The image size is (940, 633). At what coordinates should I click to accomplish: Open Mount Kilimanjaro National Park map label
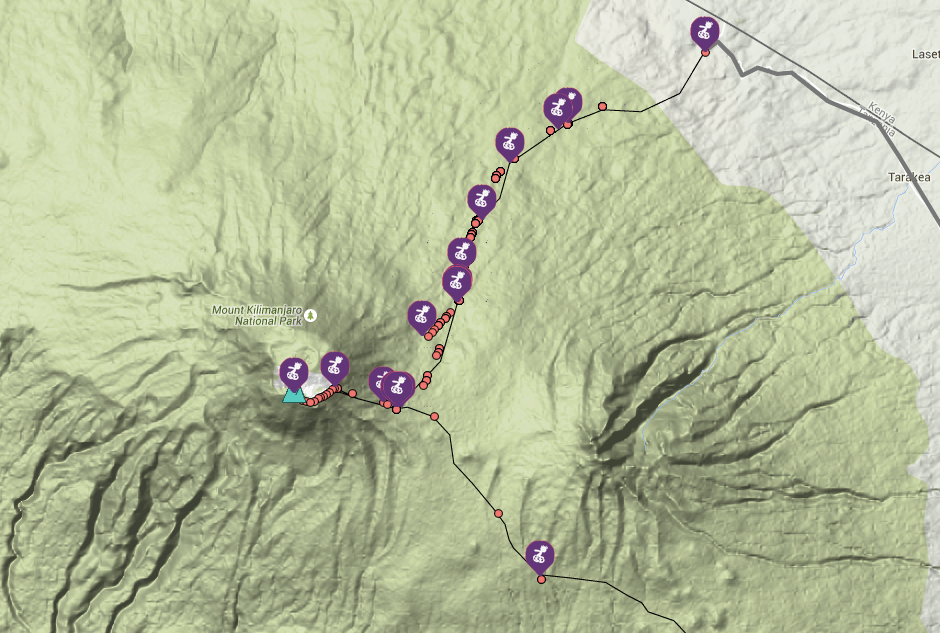point(255,315)
